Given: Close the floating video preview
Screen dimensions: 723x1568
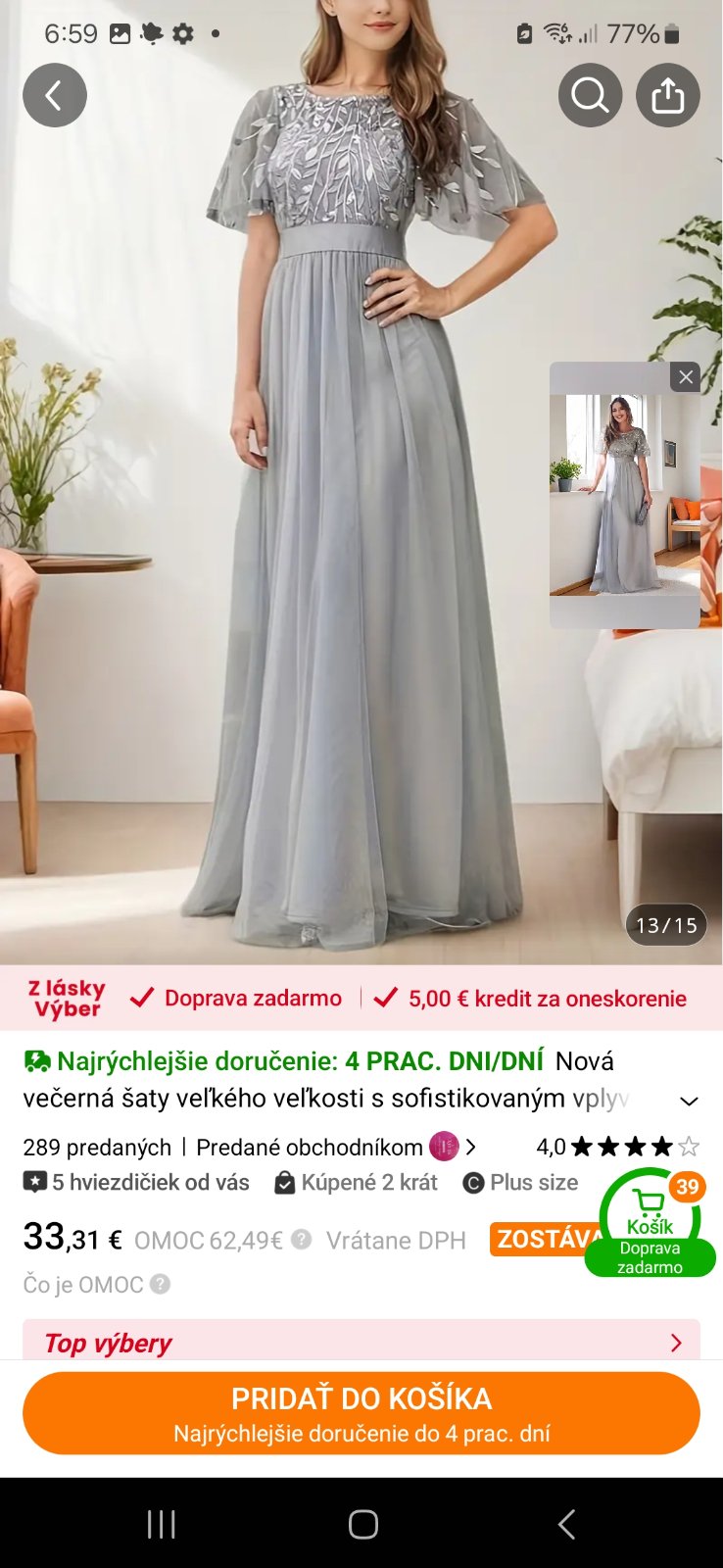Looking at the screenshot, I should pyautogui.click(x=686, y=376).
